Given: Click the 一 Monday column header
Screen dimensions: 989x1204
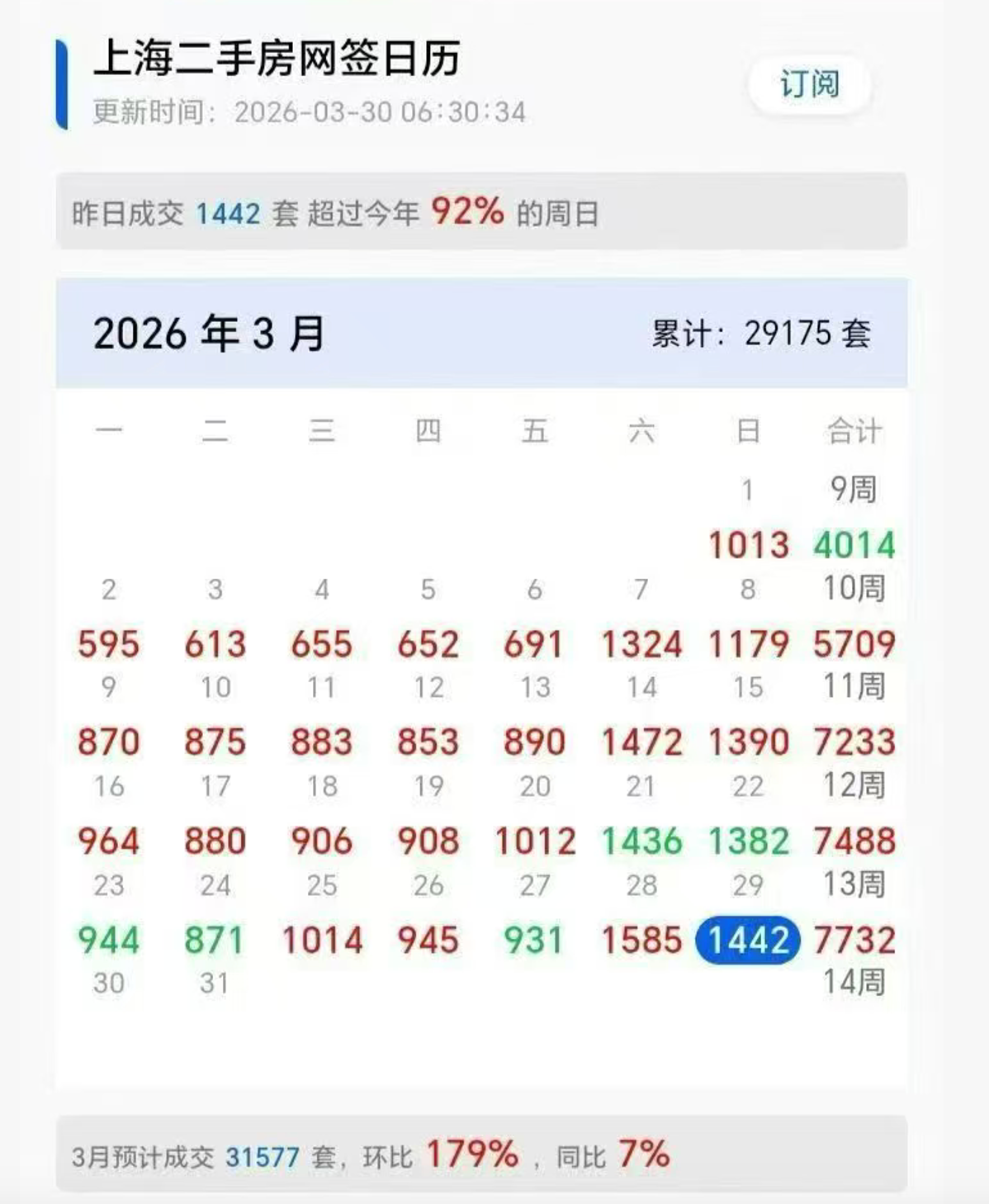Looking at the screenshot, I should point(107,430).
